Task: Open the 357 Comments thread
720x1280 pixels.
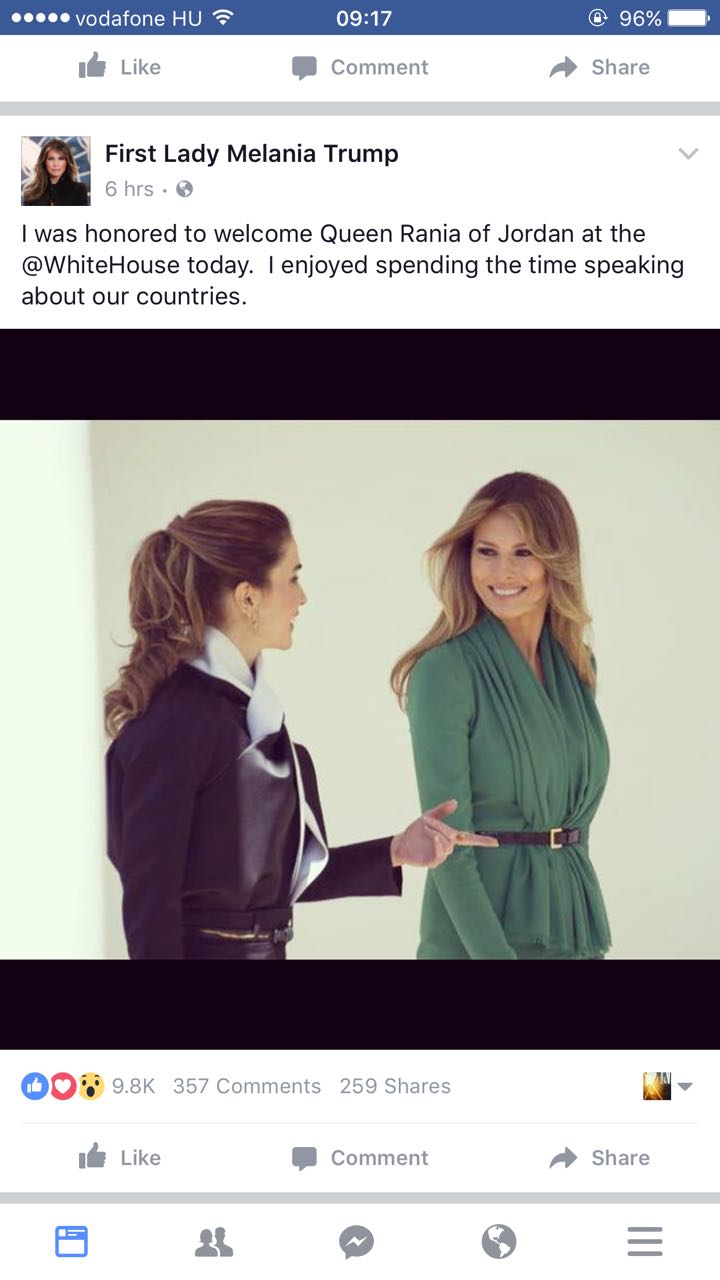Action: click(246, 1086)
